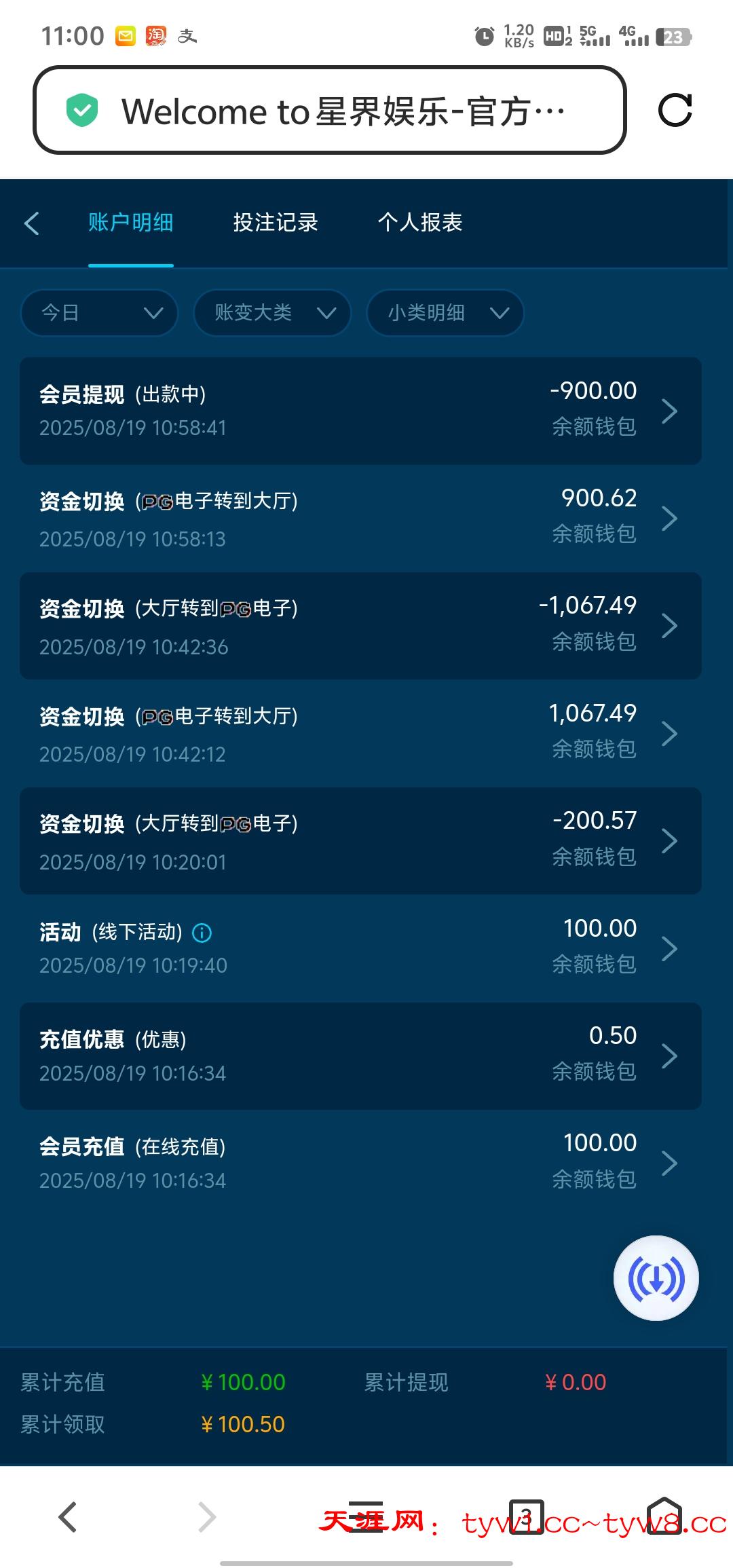Image resolution: width=733 pixels, height=1568 pixels.
Task: View the 900.62 资金切换 transfer details
Action: point(360,519)
